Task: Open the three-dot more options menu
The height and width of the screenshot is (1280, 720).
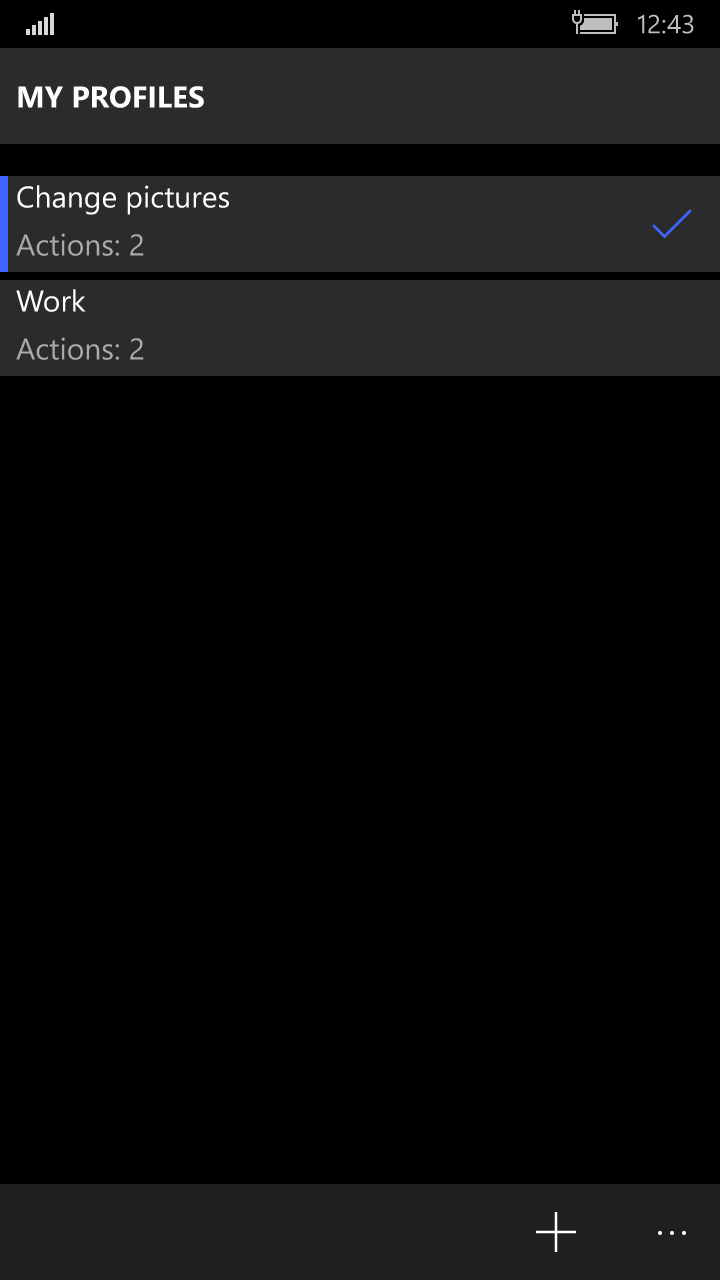Action: coord(672,1233)
